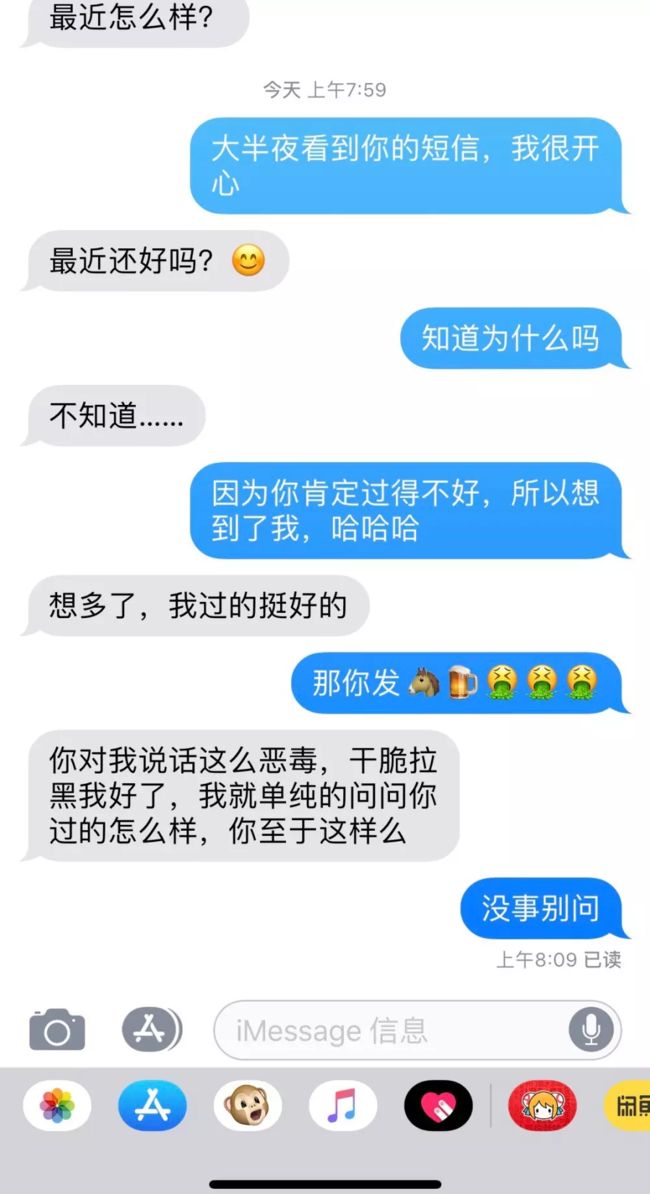Open the App Store for iMessage
Viewport: 650px width, 1194px height.
point(152,1106)
